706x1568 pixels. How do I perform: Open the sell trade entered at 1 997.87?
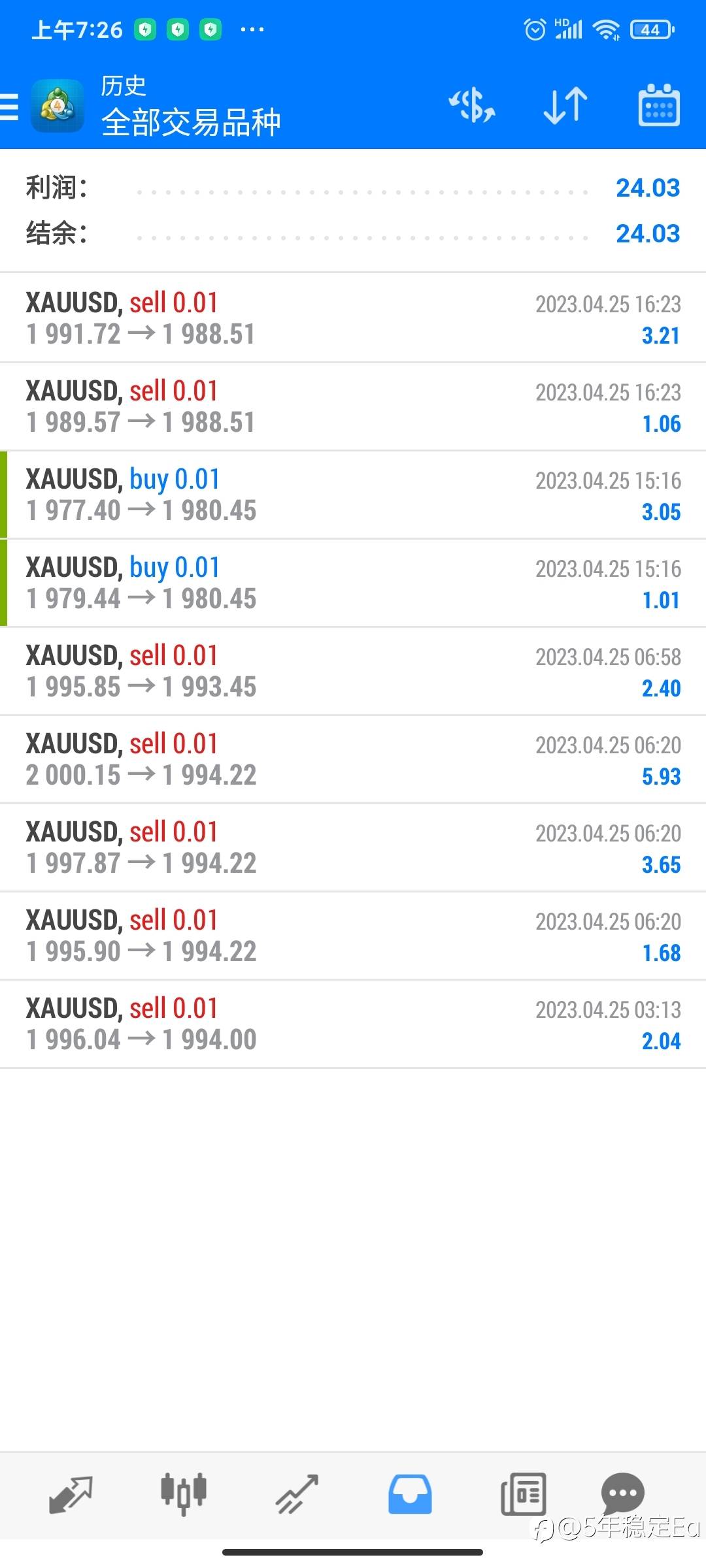[353, 847]
